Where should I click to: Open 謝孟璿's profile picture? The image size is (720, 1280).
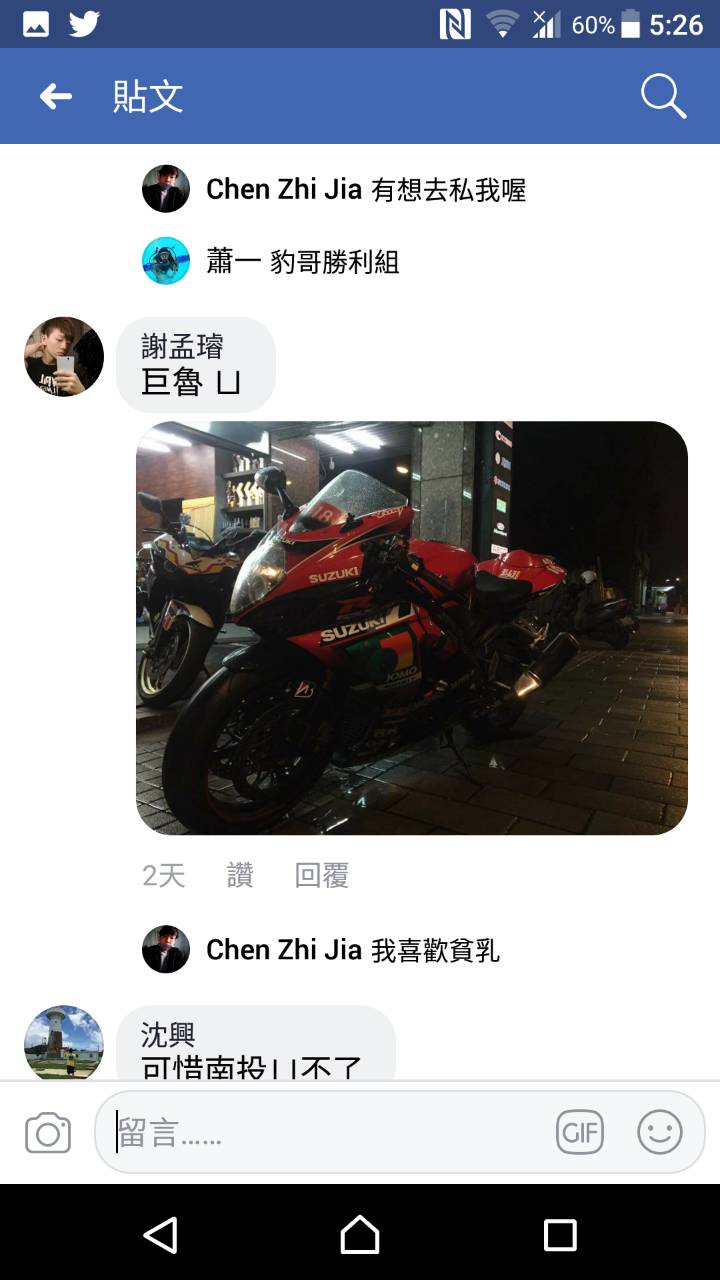point(64,357)
